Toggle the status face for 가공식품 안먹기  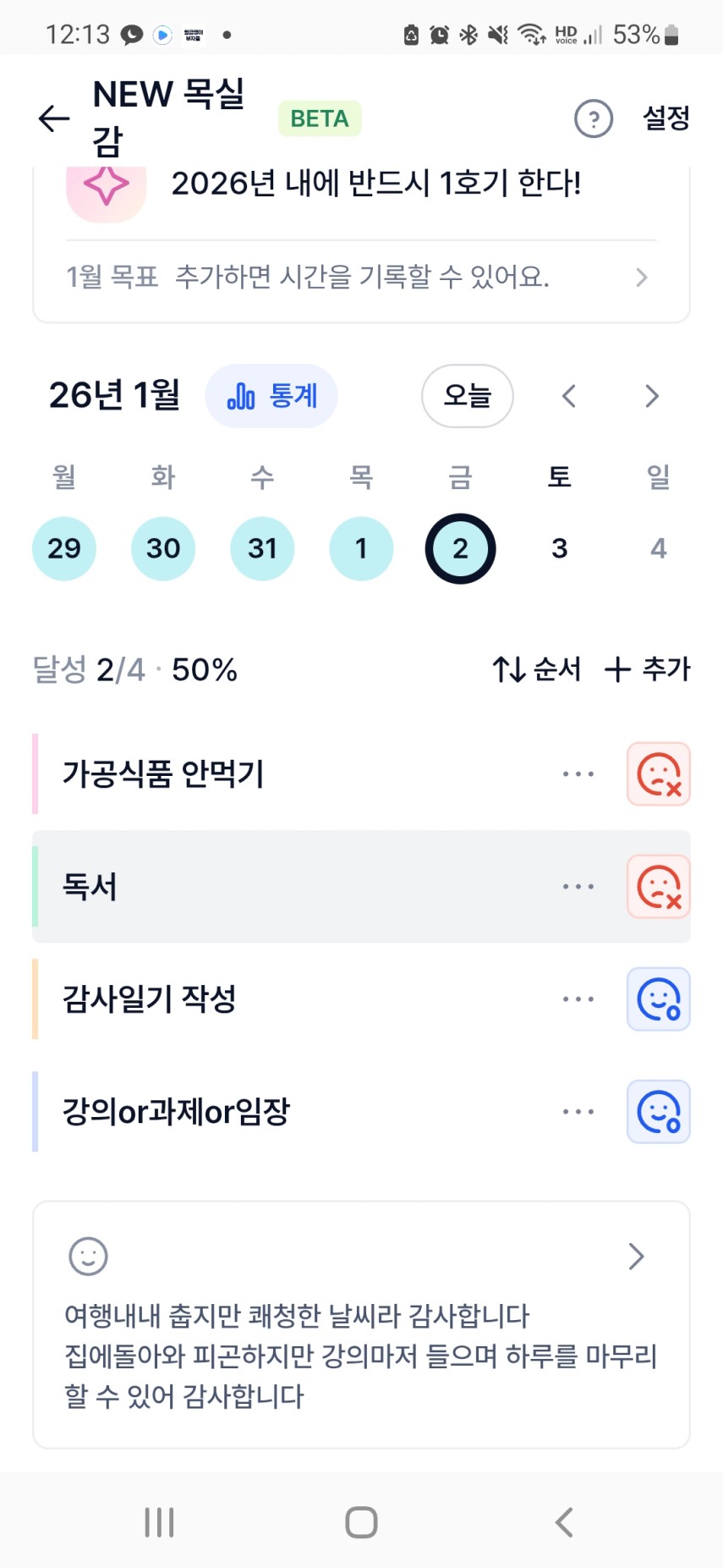658,774
